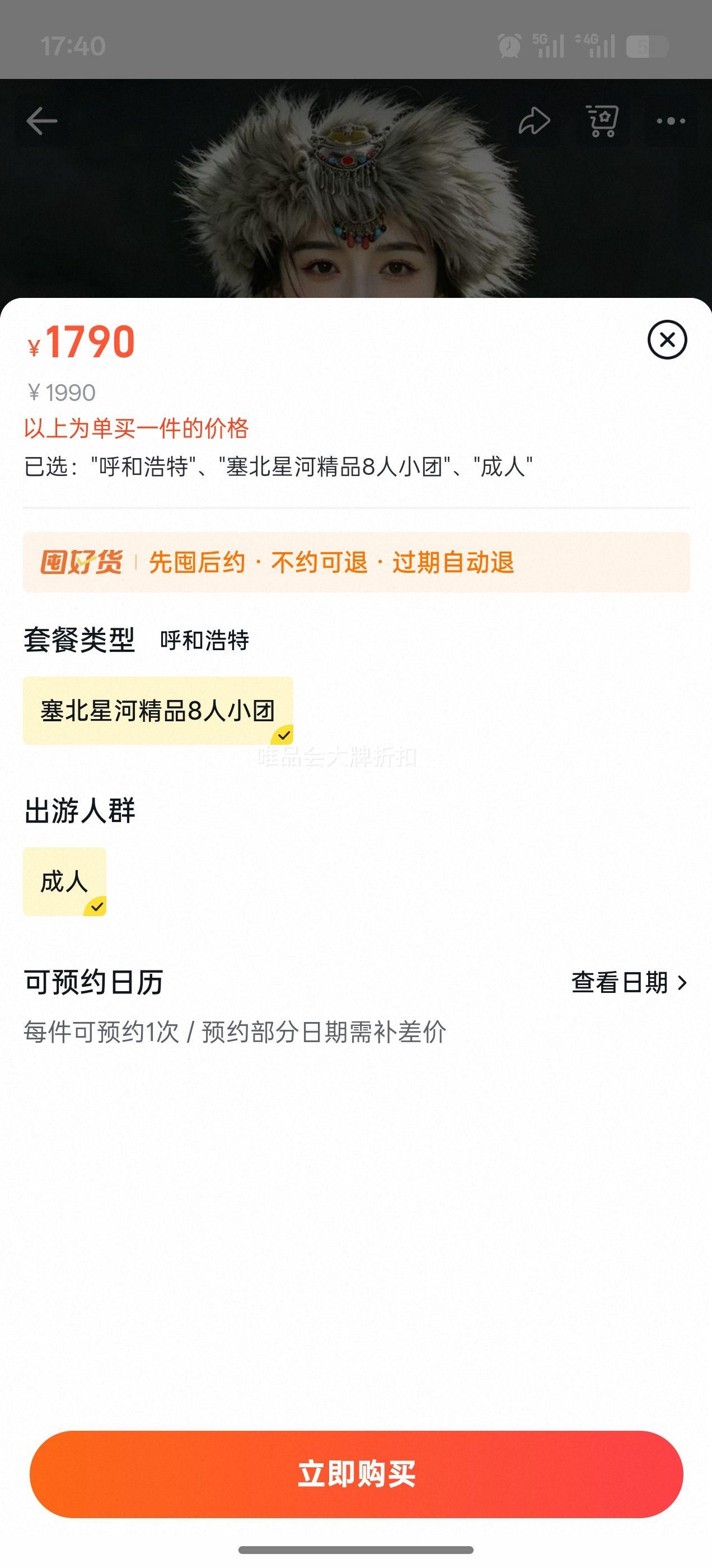Close the package selection sheet
This screenshot has height=1568, width=712.
click(x=667, y=340)
